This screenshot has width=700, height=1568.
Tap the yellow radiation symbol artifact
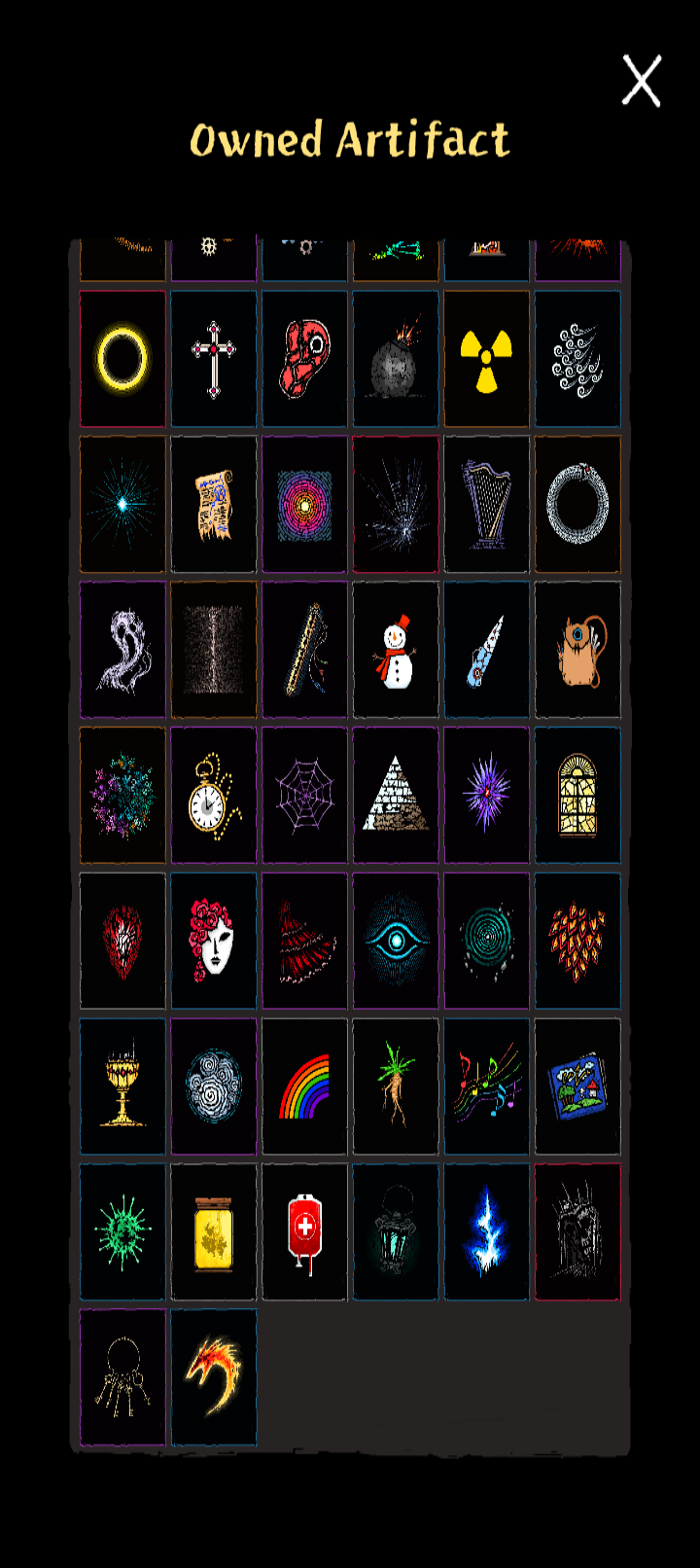(x=486, y=359)
